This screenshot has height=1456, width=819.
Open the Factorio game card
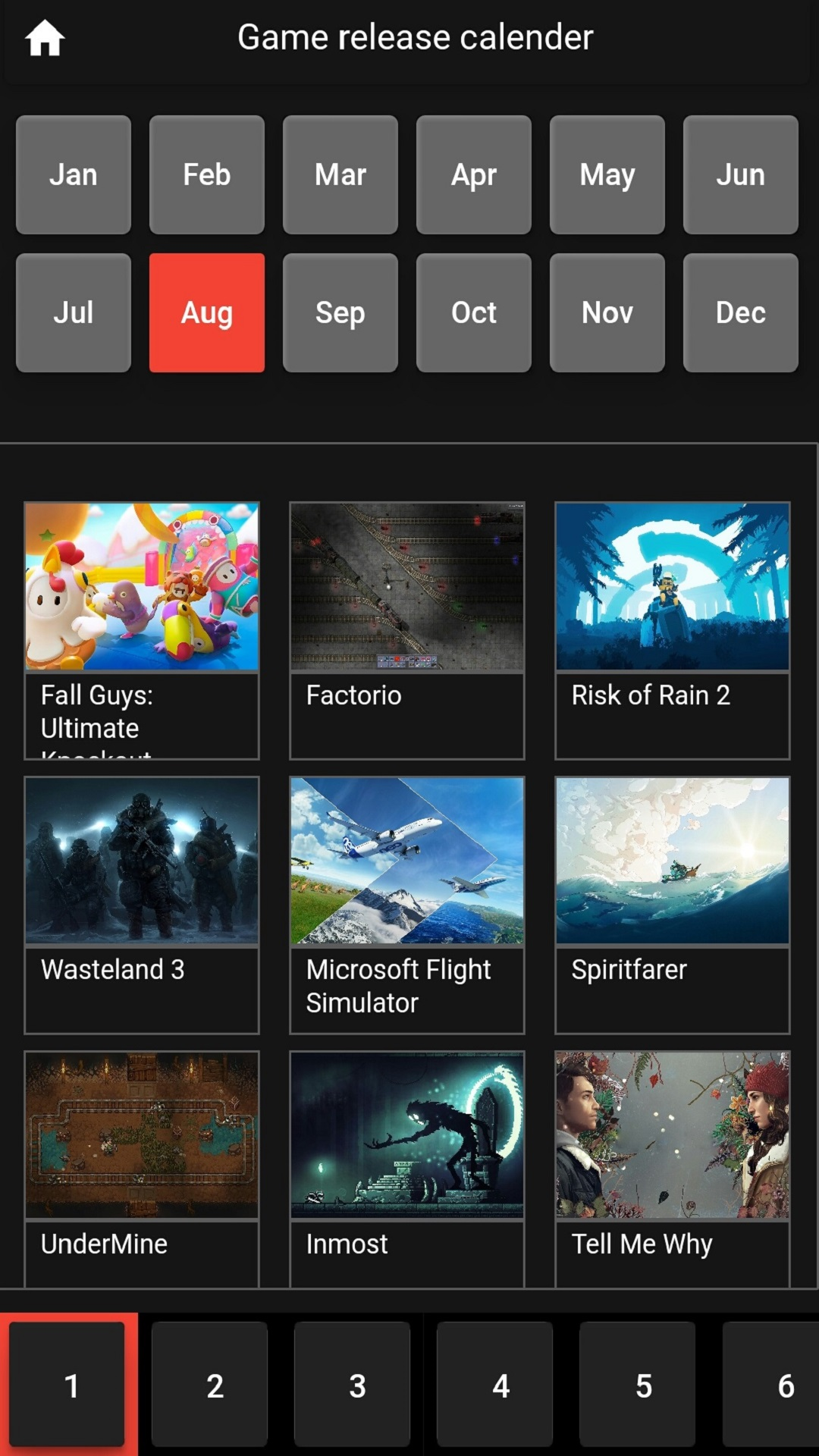click(407, 629)
